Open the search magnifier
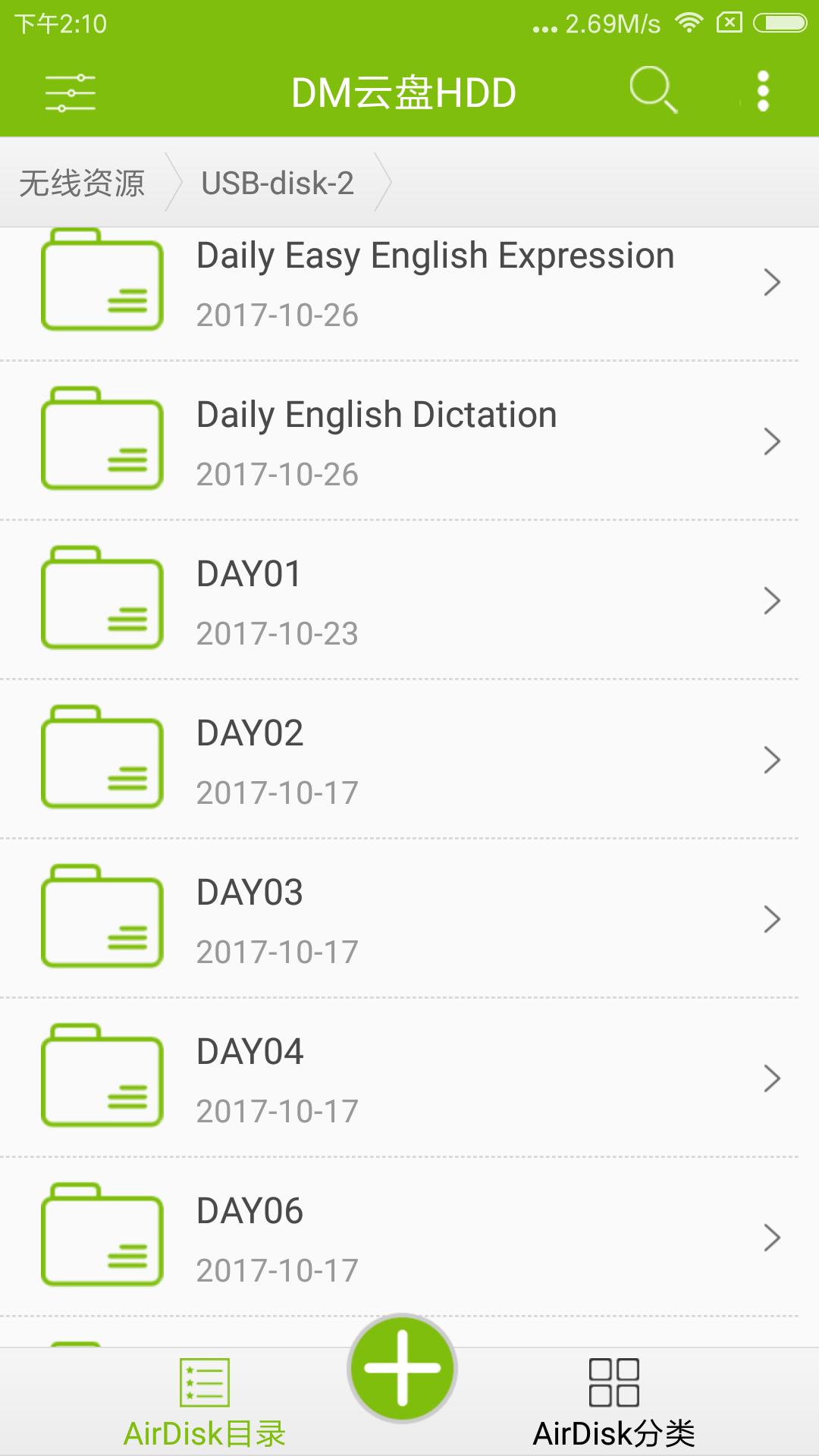819x1456 pixels. coord(653,90)
